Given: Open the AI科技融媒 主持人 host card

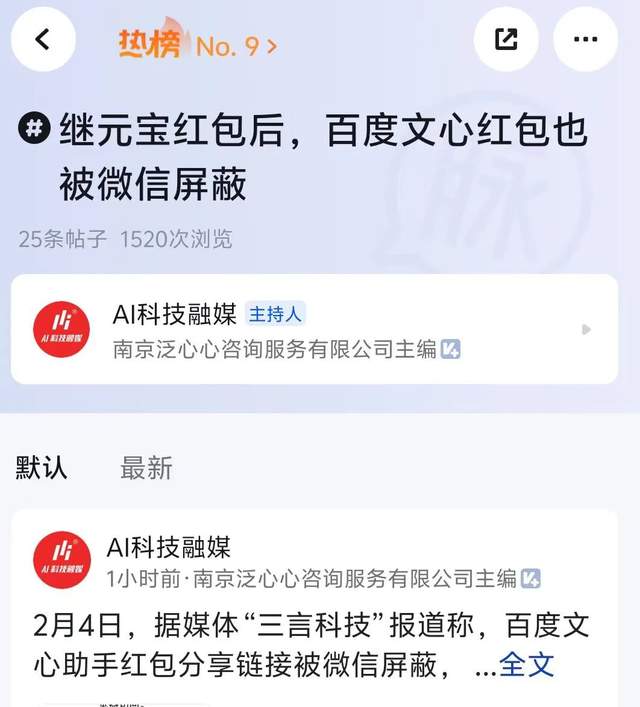Looking at the screenshot, I should tap(314, 329).
